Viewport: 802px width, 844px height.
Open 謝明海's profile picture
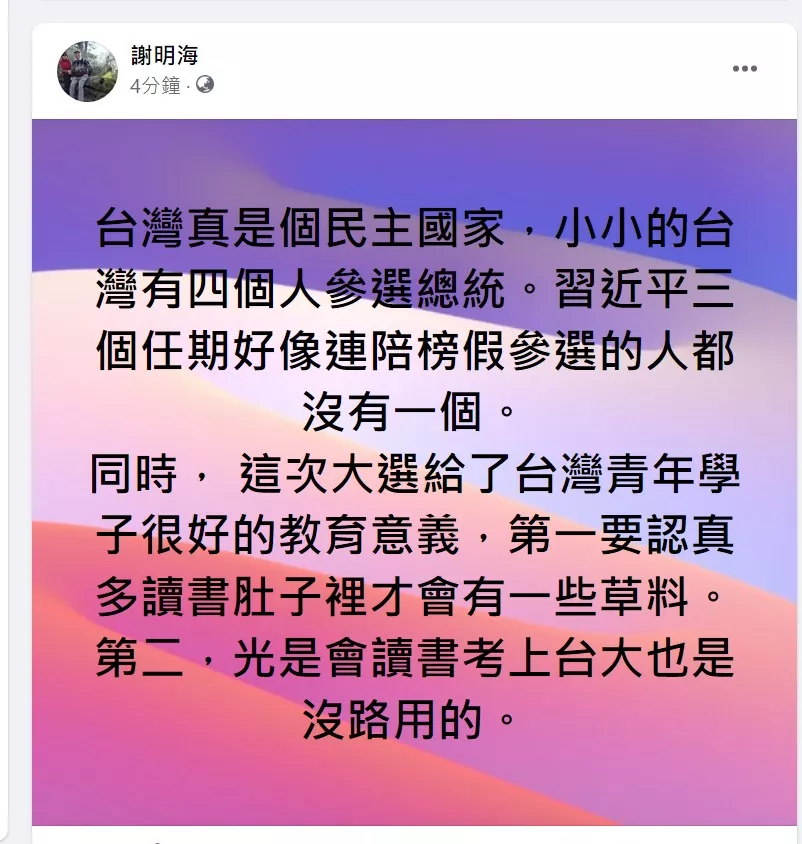pos(87,71)
